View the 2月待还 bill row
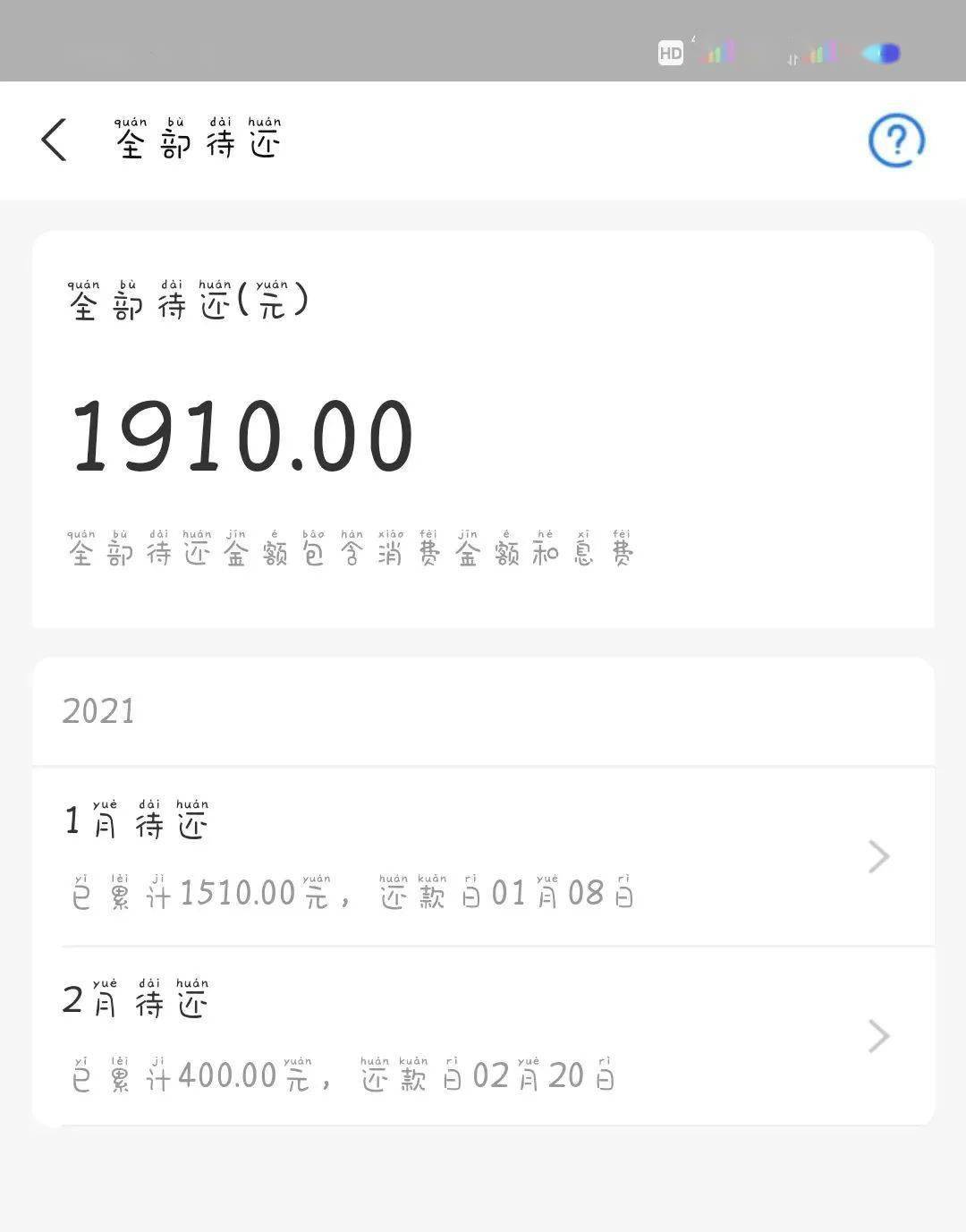The width and height of the screenshot is (966, 1232). [x=483, y=1036]
